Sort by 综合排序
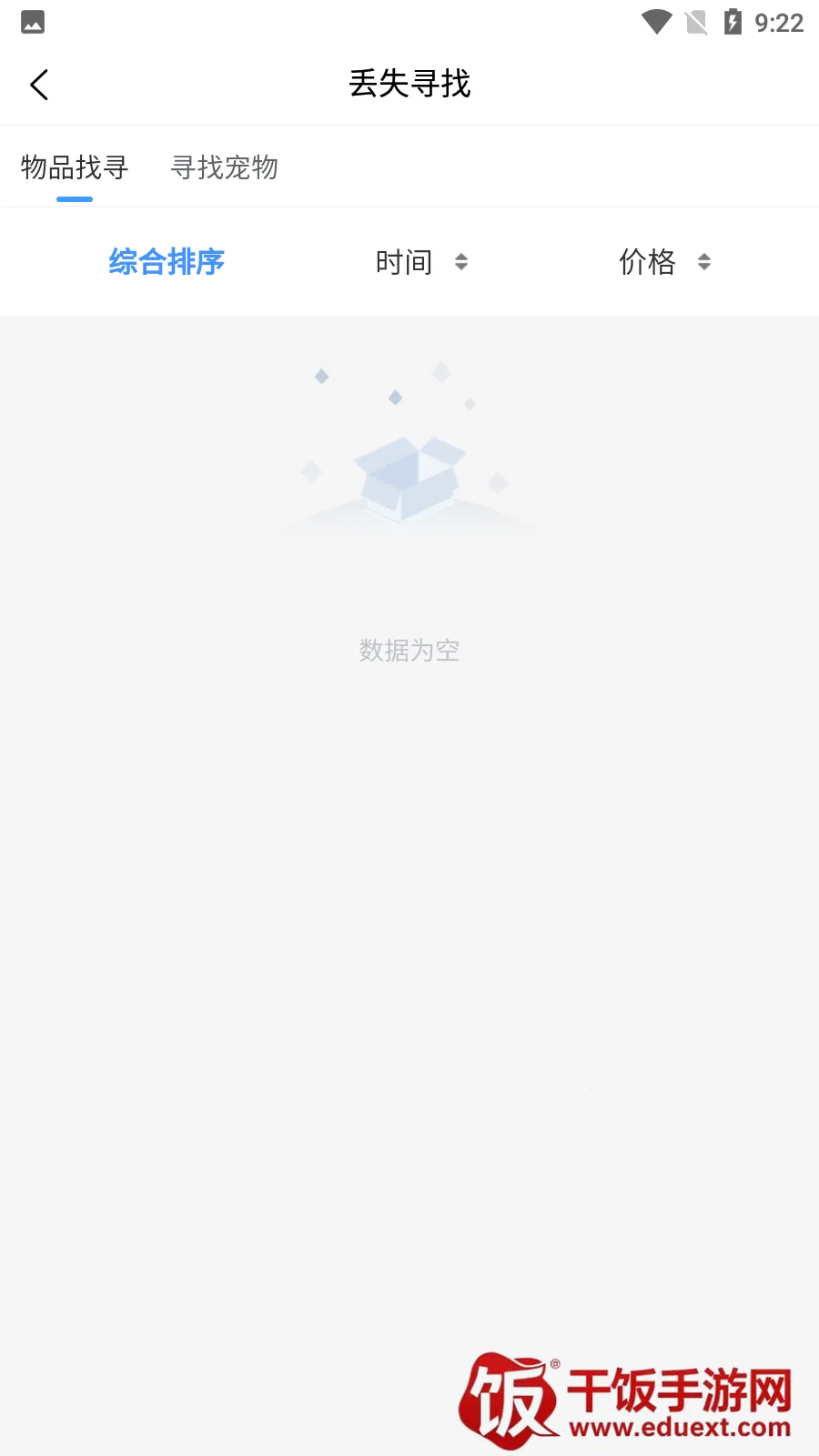The width and height of the screenshot is (819, 1456). pyautogui.click(x=167, y=262)
